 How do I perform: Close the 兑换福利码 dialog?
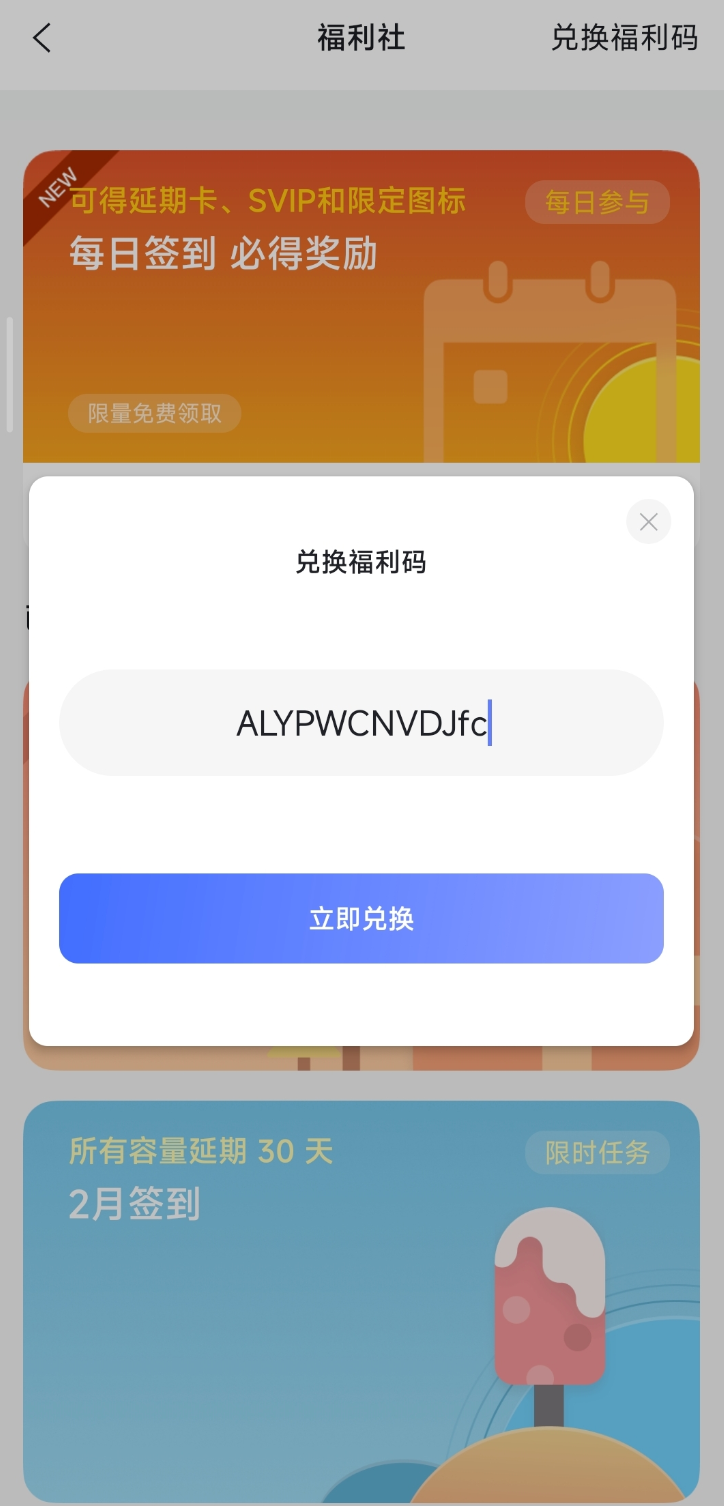(648, 522)
